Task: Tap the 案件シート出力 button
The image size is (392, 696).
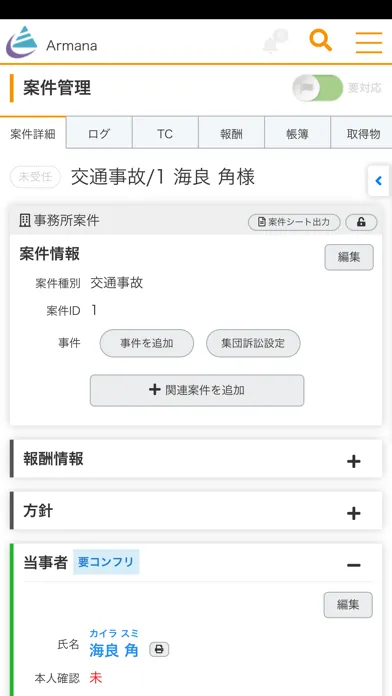Action: pyautogui.click(x=294, y=222)
